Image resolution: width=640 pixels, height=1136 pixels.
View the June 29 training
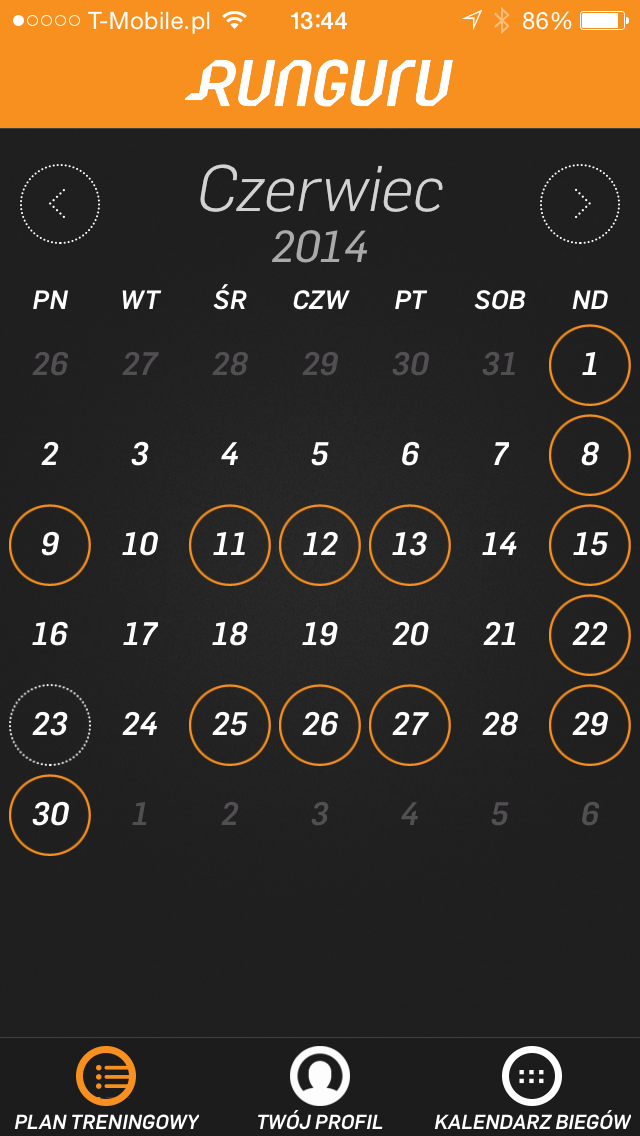coord(590,725)
